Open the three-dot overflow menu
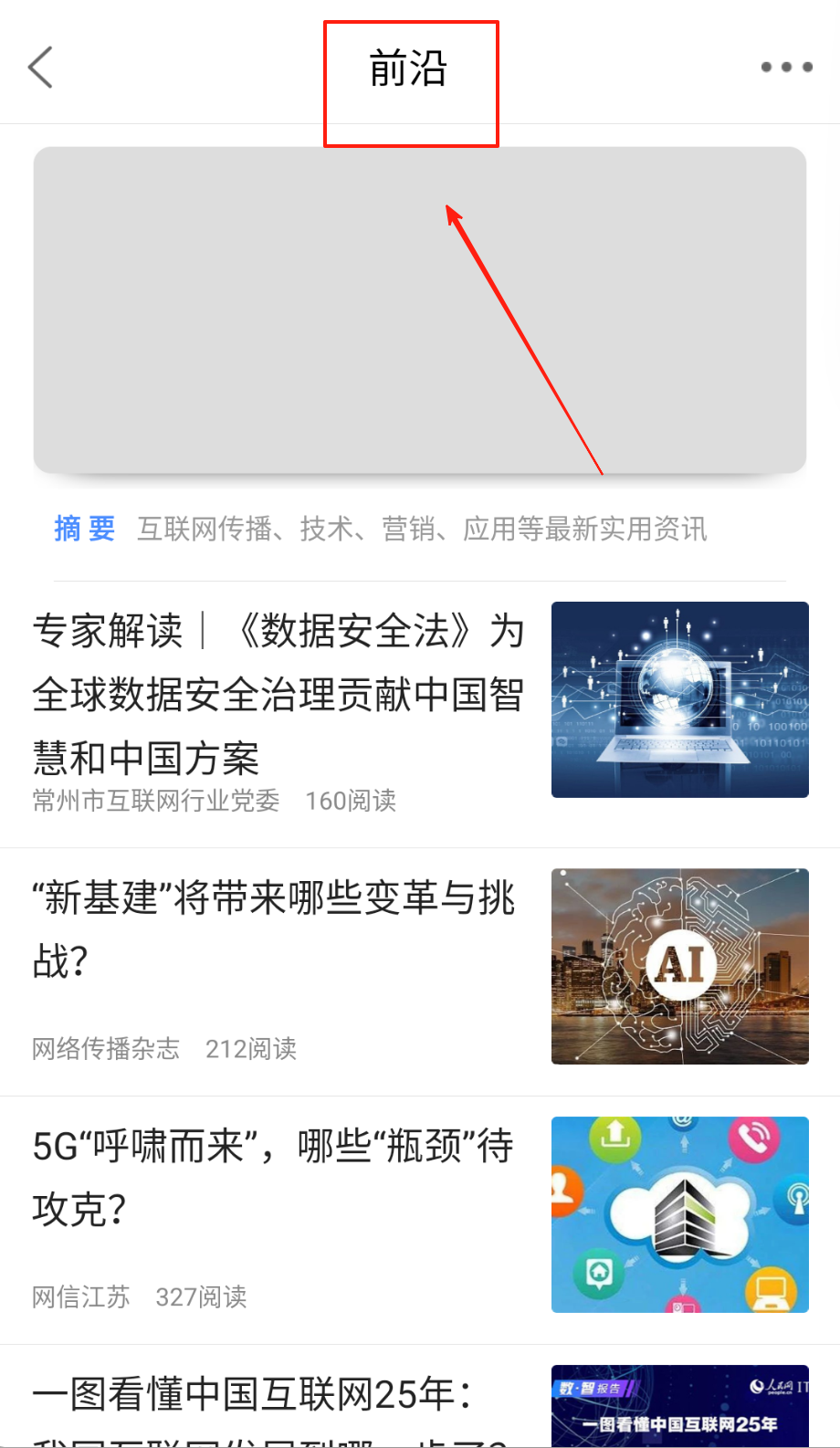 click(x=786, y=68)
